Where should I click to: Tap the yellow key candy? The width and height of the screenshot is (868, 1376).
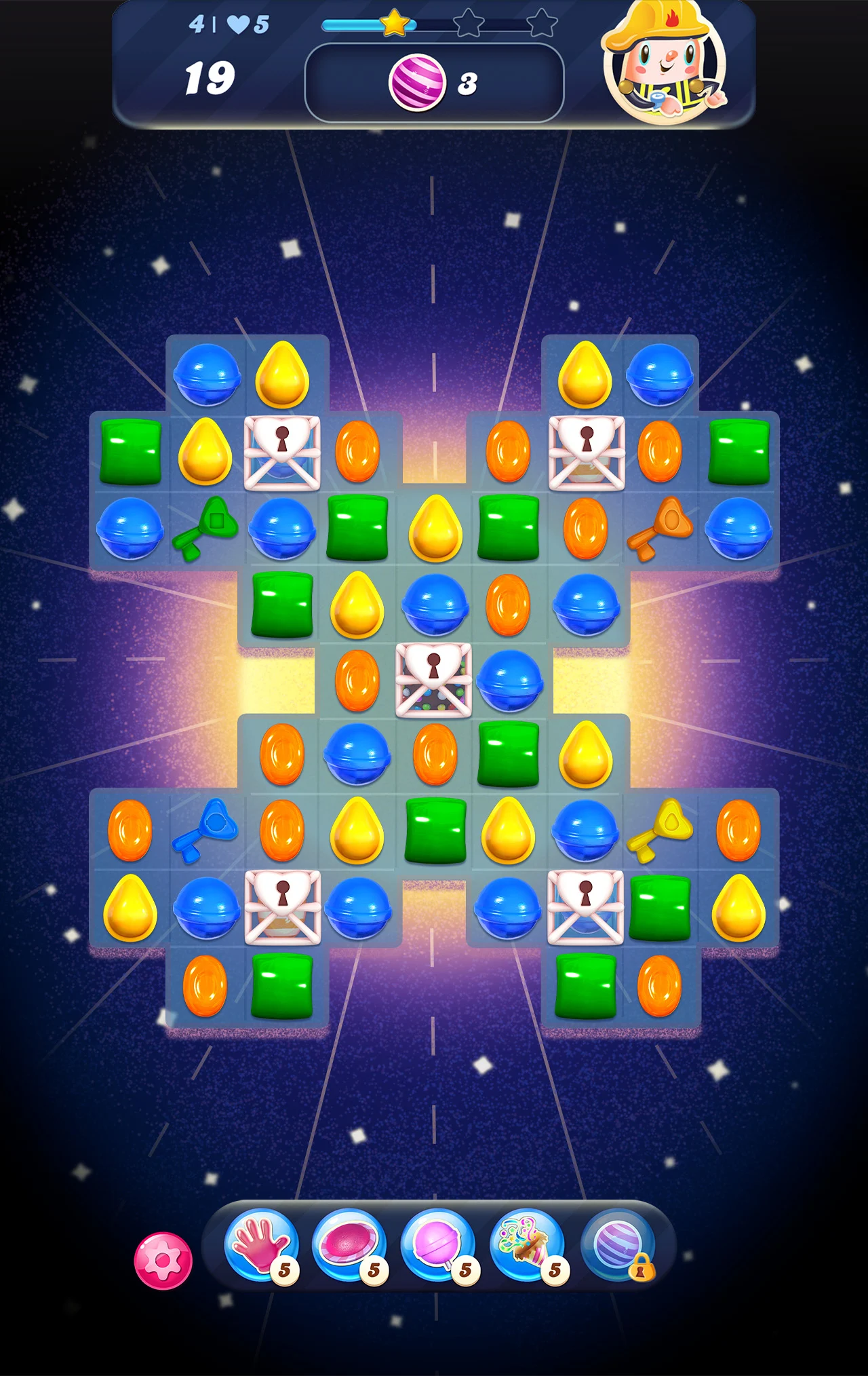coord(660,830)
